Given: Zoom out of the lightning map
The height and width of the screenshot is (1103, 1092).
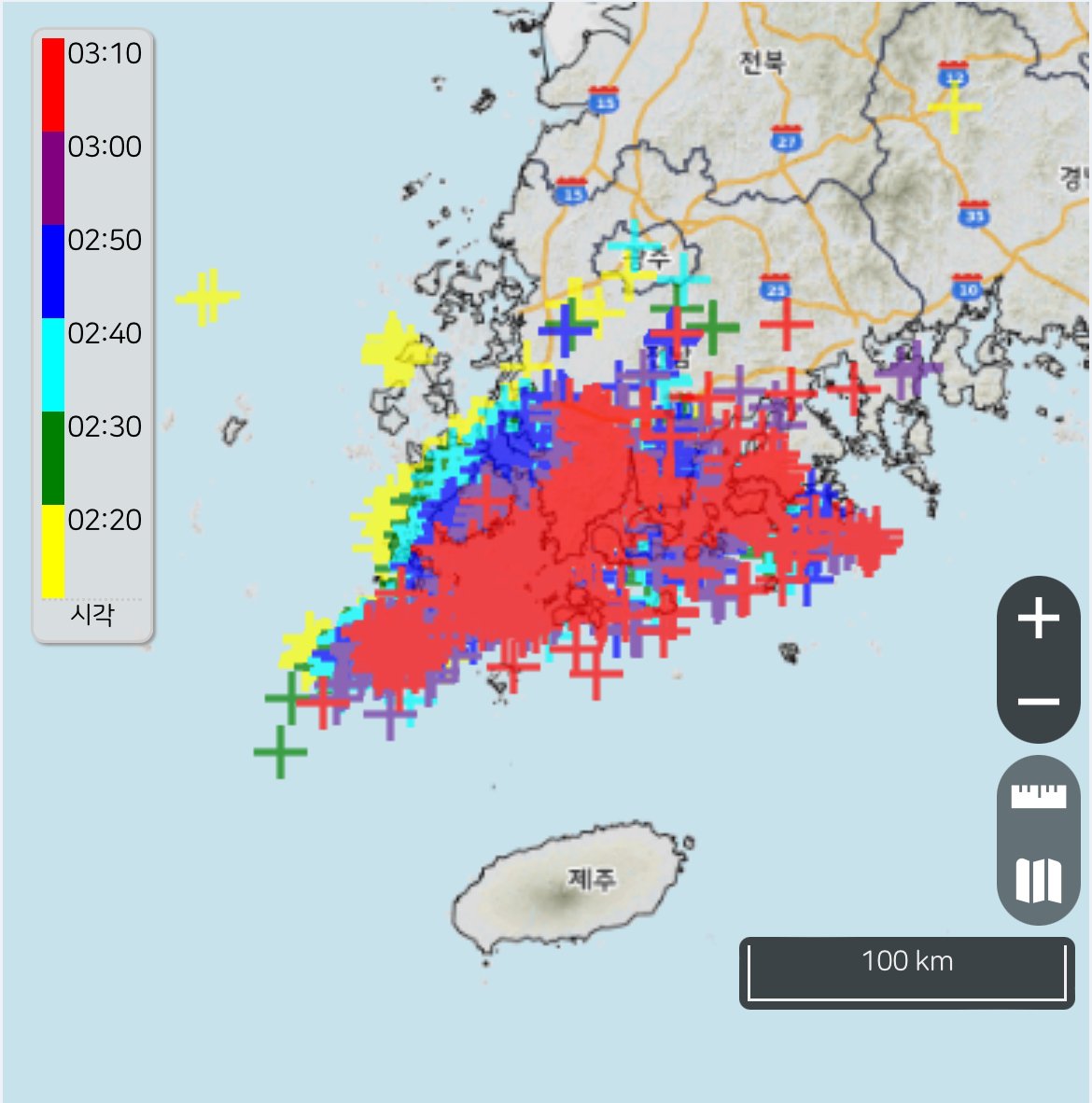Looking at the screenshot, I should point(1038,701).
